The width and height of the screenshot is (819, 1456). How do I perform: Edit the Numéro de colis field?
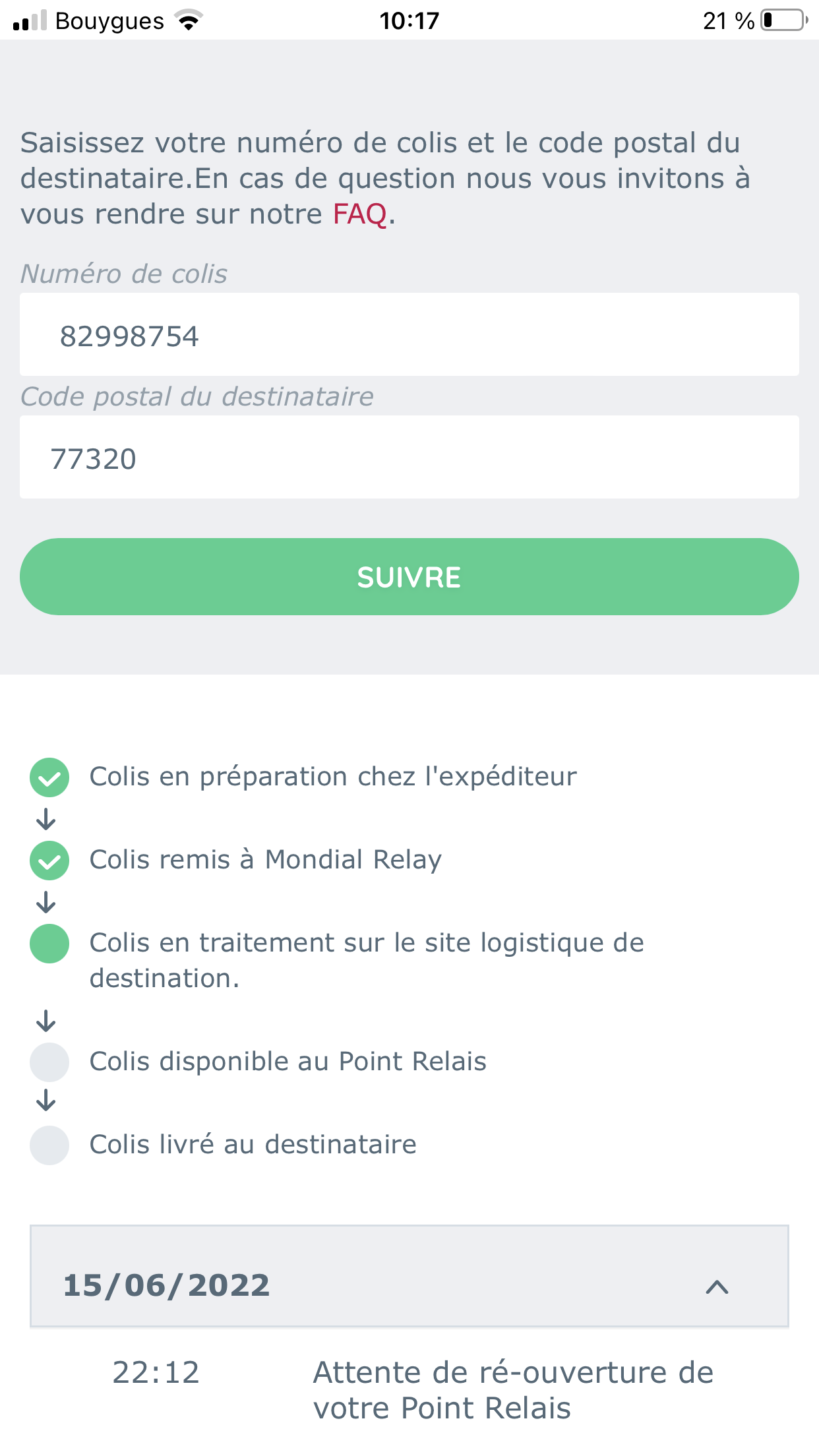409,335
